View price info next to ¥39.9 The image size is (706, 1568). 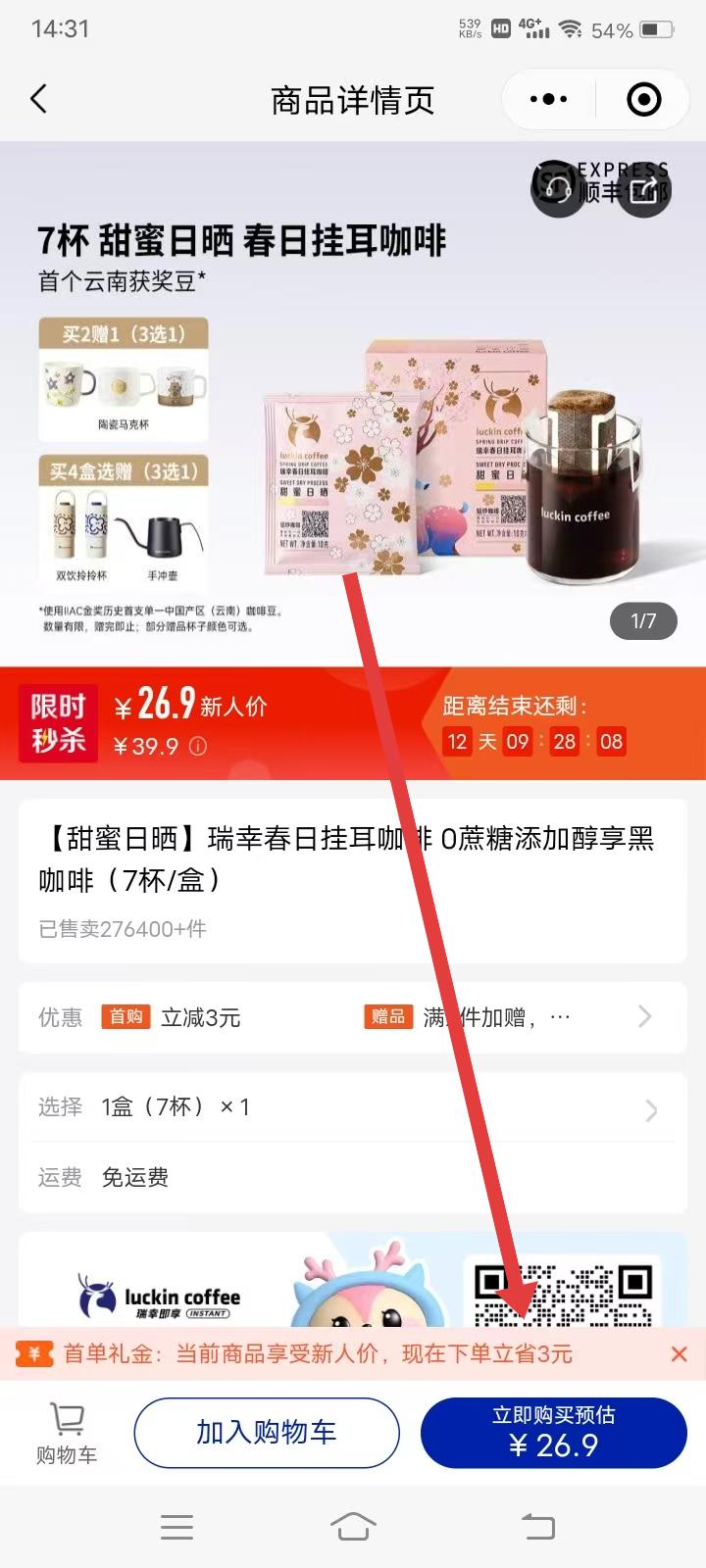click(x=198, y=747)
